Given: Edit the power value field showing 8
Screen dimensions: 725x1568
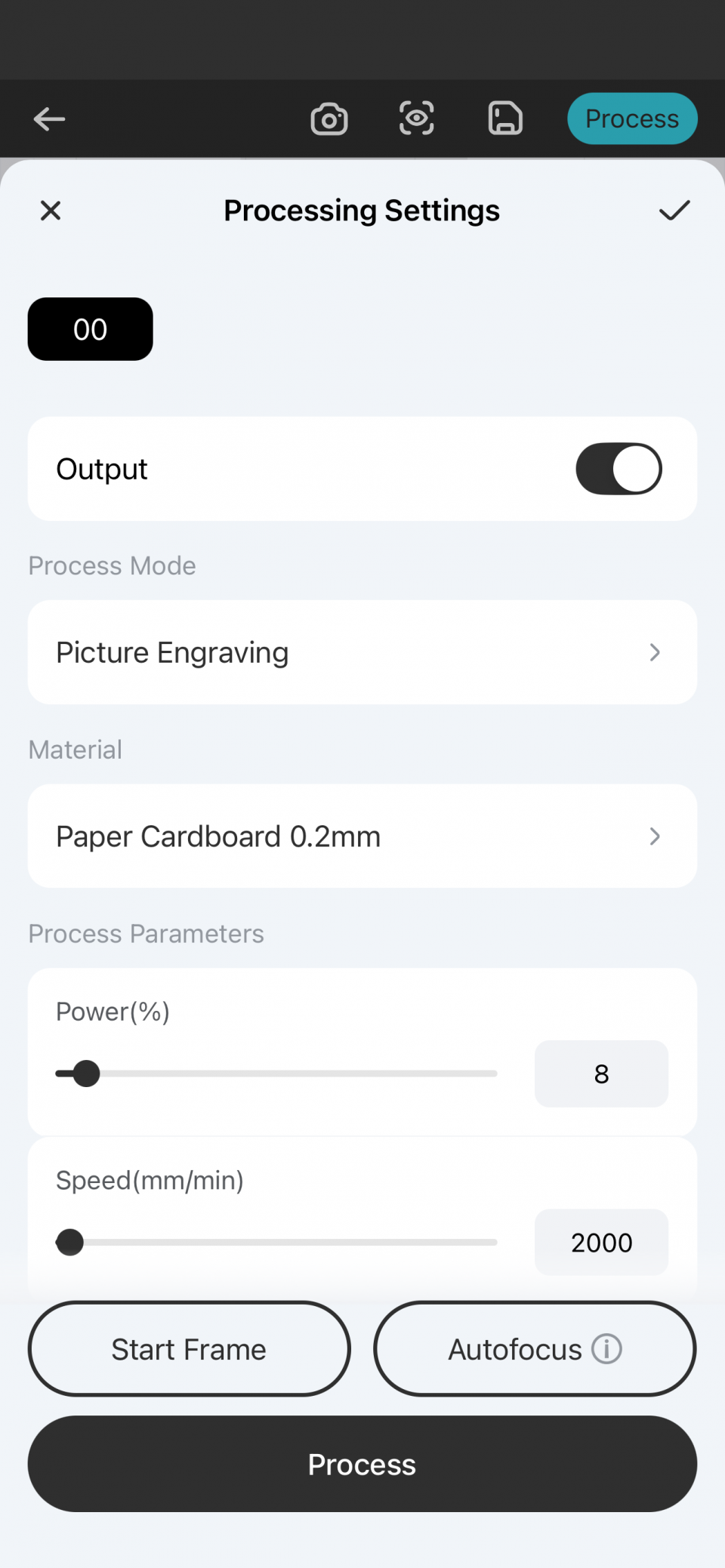Looking at the screenshot, I should (x=601, y=1074).
